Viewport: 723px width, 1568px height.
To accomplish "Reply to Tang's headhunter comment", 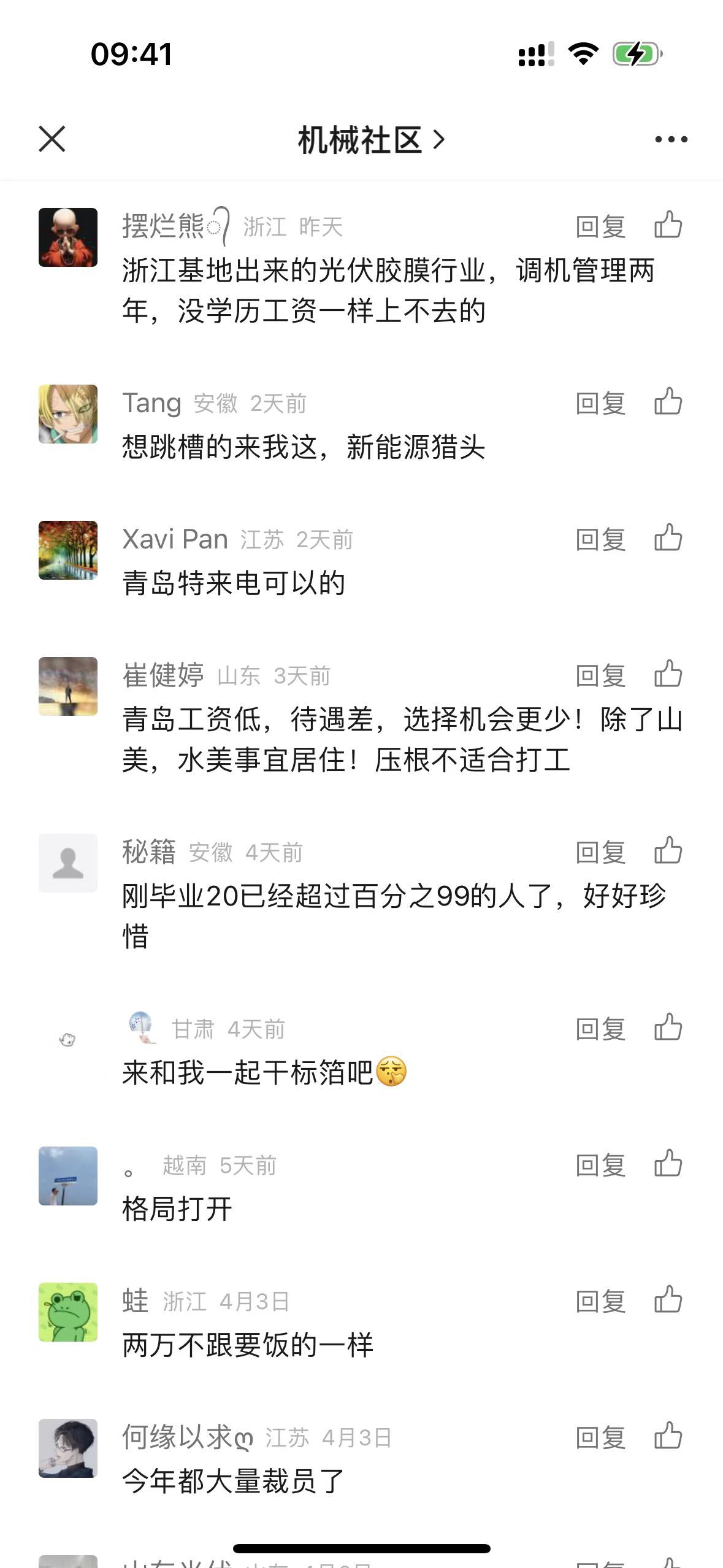I will click(x=600, y=404).
